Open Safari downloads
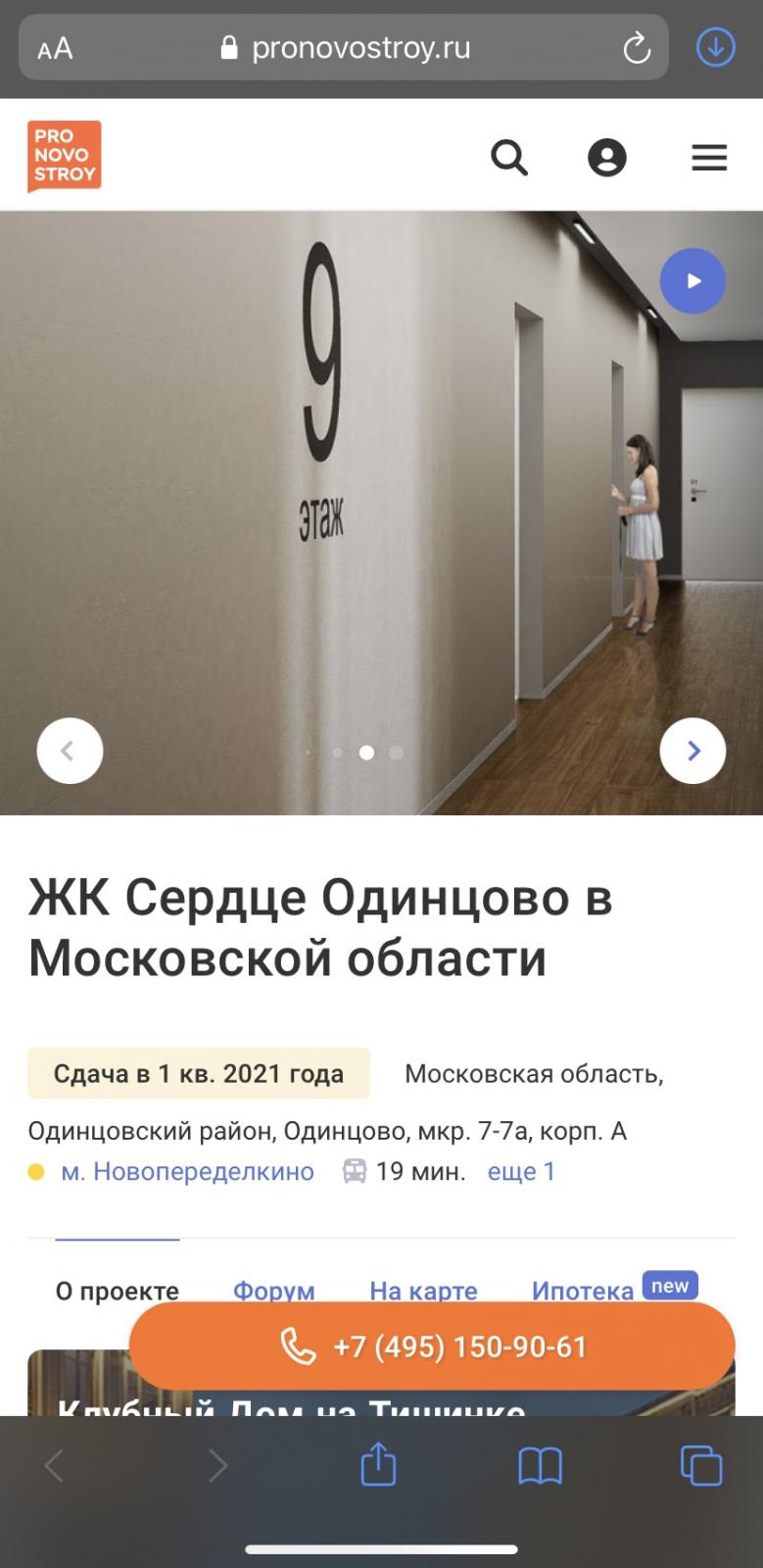 tap(716, 47)
